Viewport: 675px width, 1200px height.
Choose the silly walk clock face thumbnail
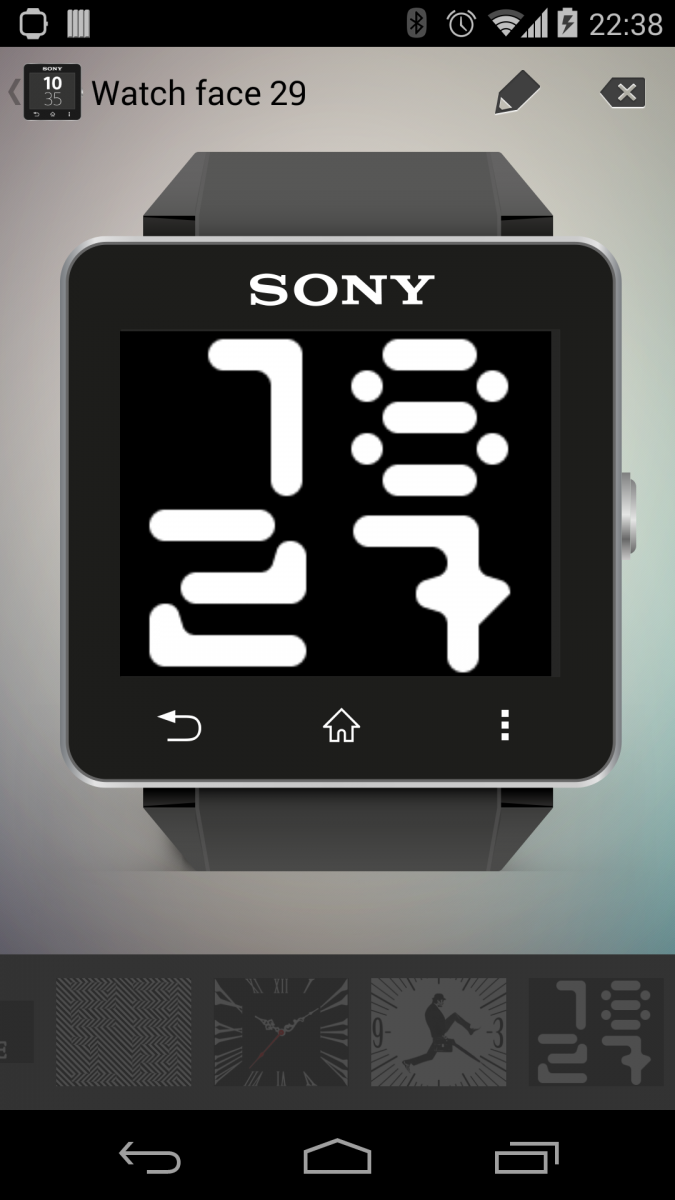click(438, 1032)
